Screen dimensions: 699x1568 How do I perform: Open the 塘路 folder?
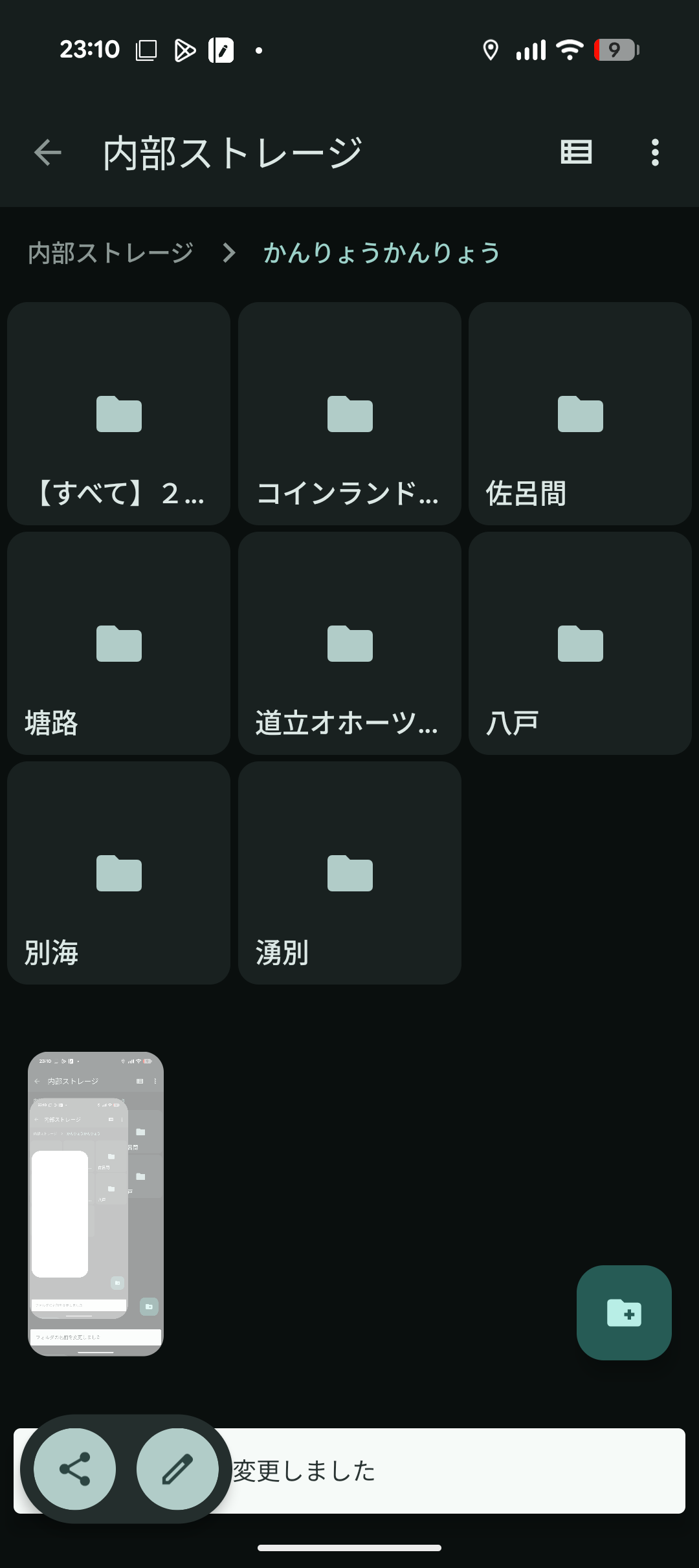[x=119, y=644]
